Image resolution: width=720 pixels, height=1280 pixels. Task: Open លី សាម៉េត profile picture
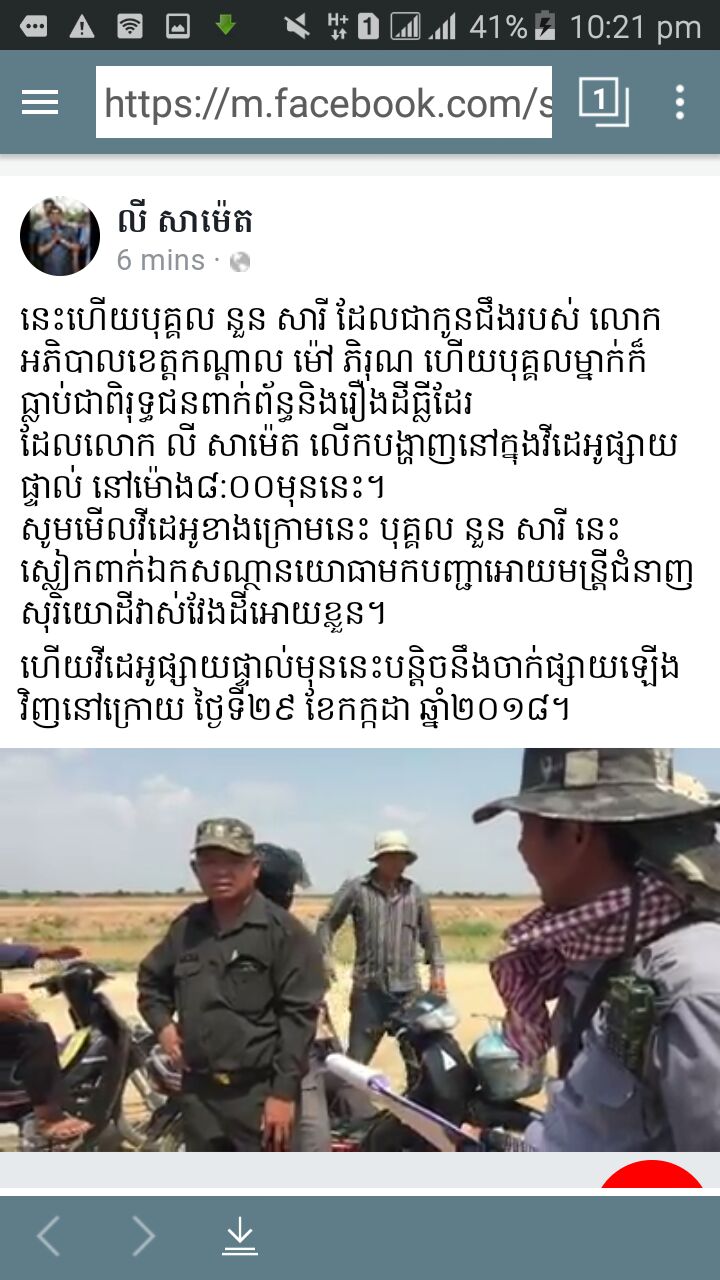(60, 236)
